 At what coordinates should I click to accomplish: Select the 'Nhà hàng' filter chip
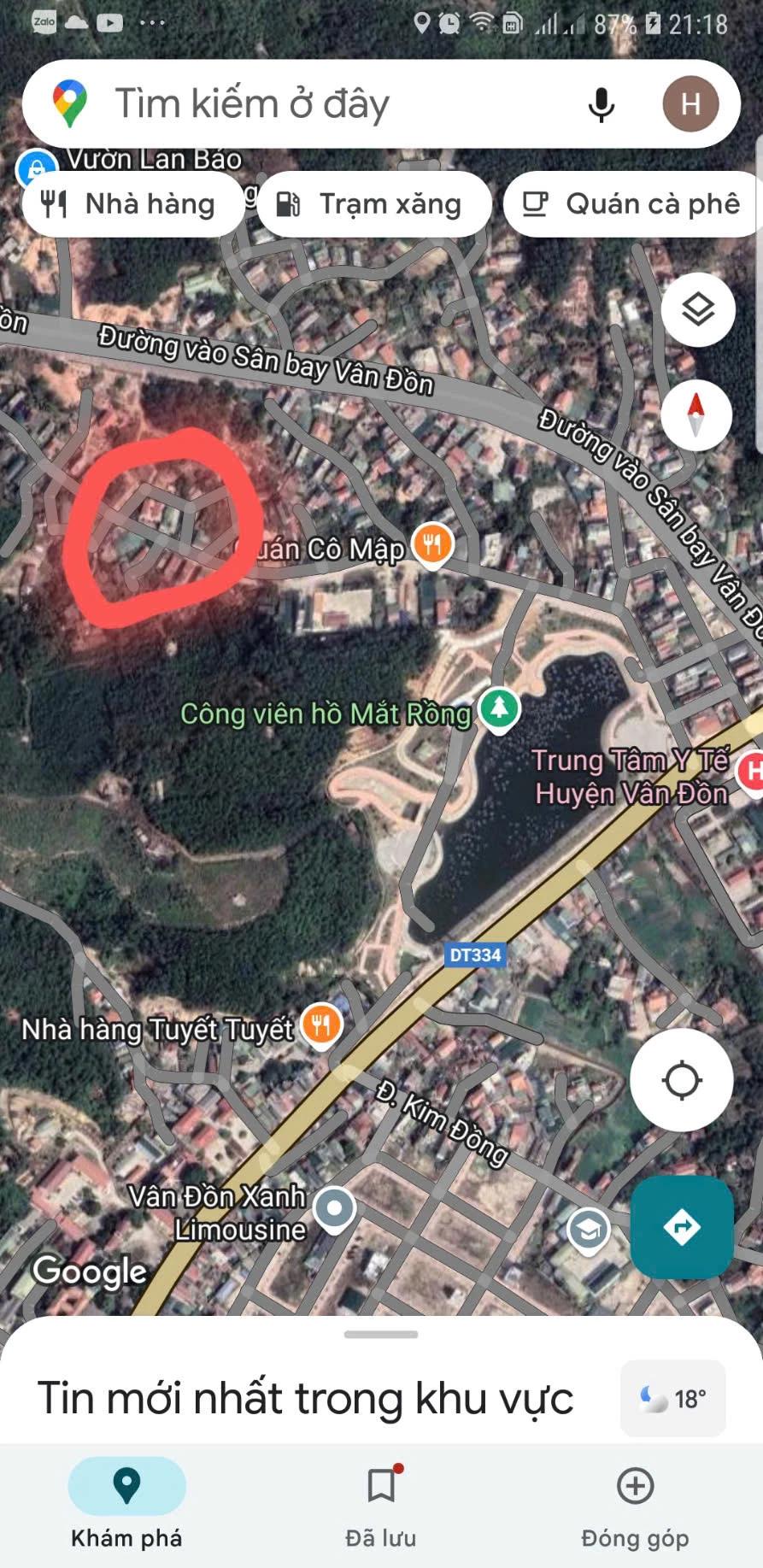tap(130, 204)
